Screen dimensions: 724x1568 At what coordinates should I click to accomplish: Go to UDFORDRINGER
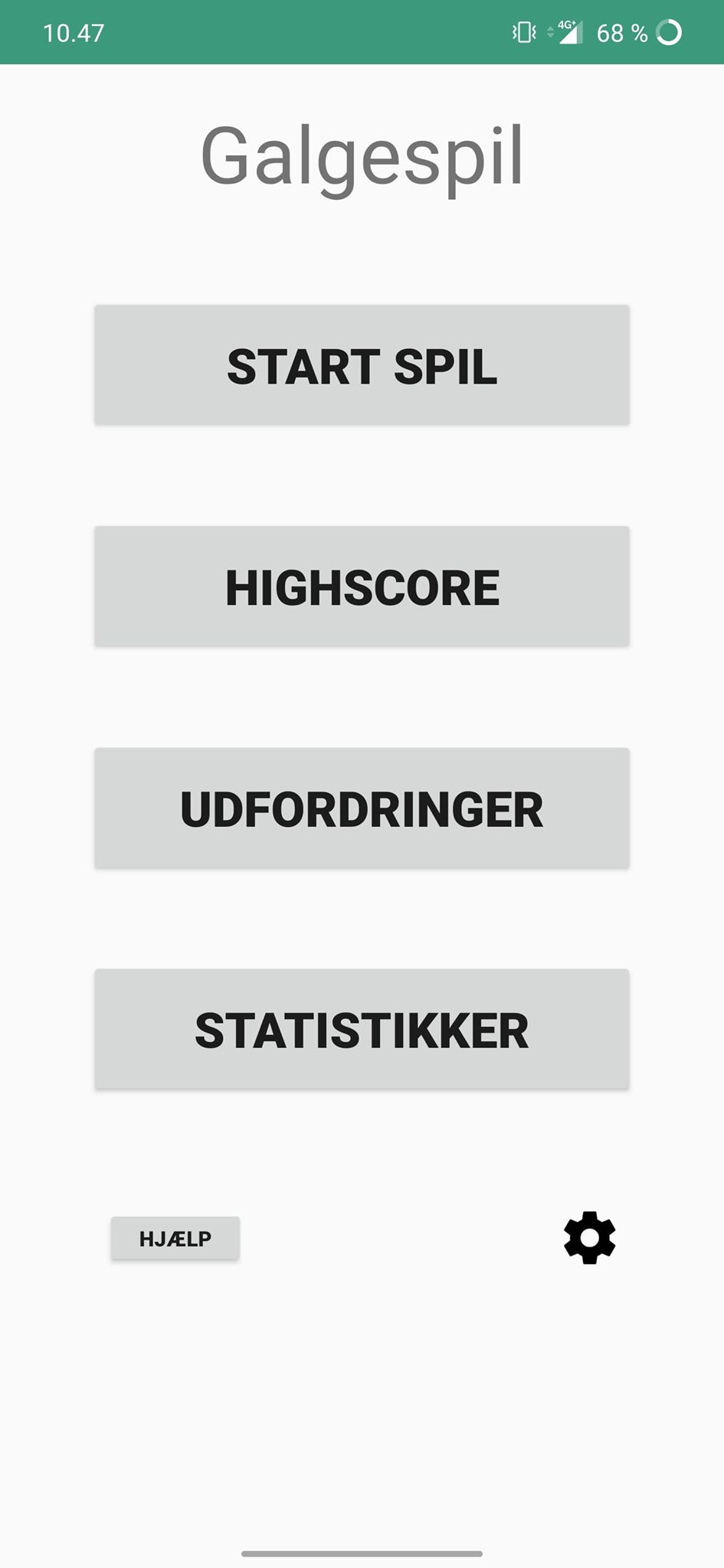tap(362, 808)
